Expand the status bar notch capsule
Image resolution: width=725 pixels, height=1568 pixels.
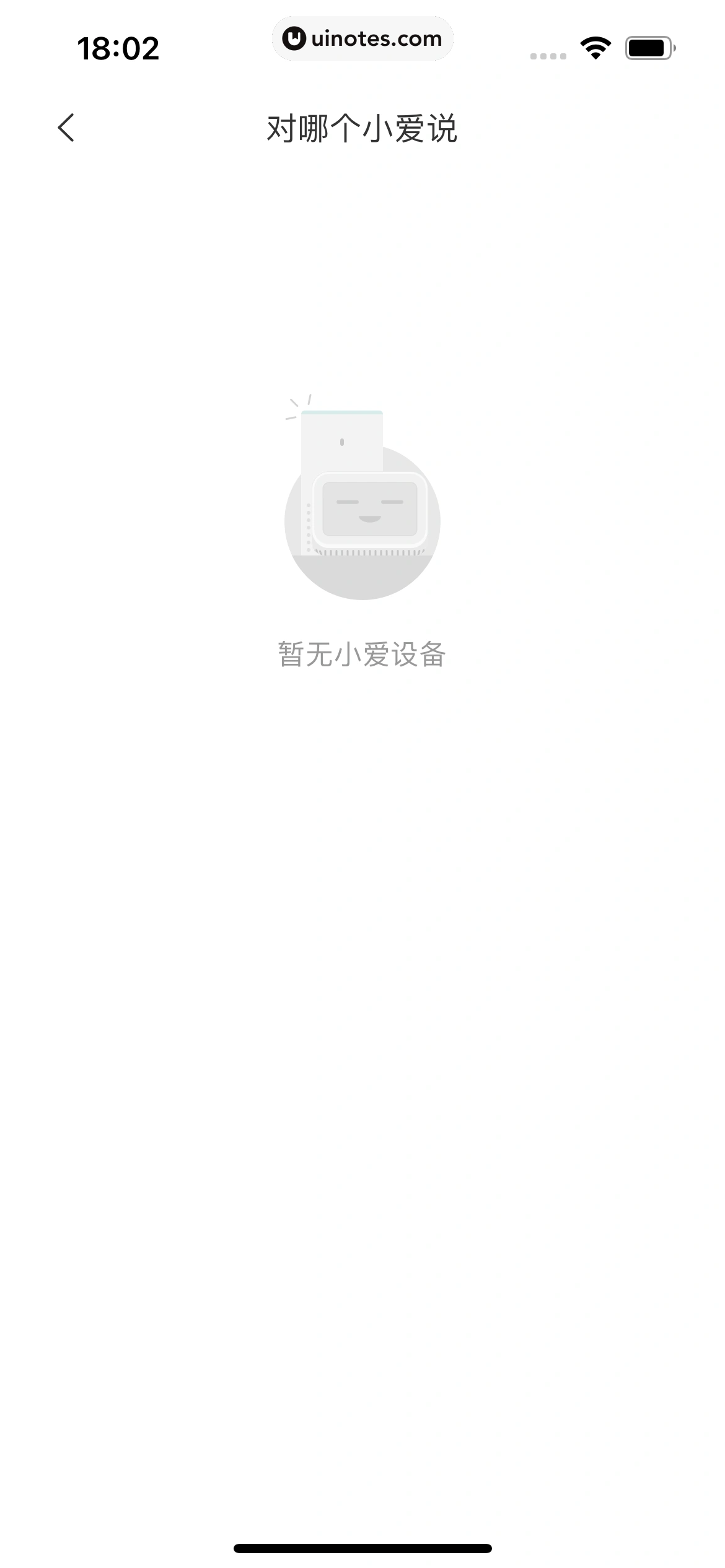pos(362,38)
